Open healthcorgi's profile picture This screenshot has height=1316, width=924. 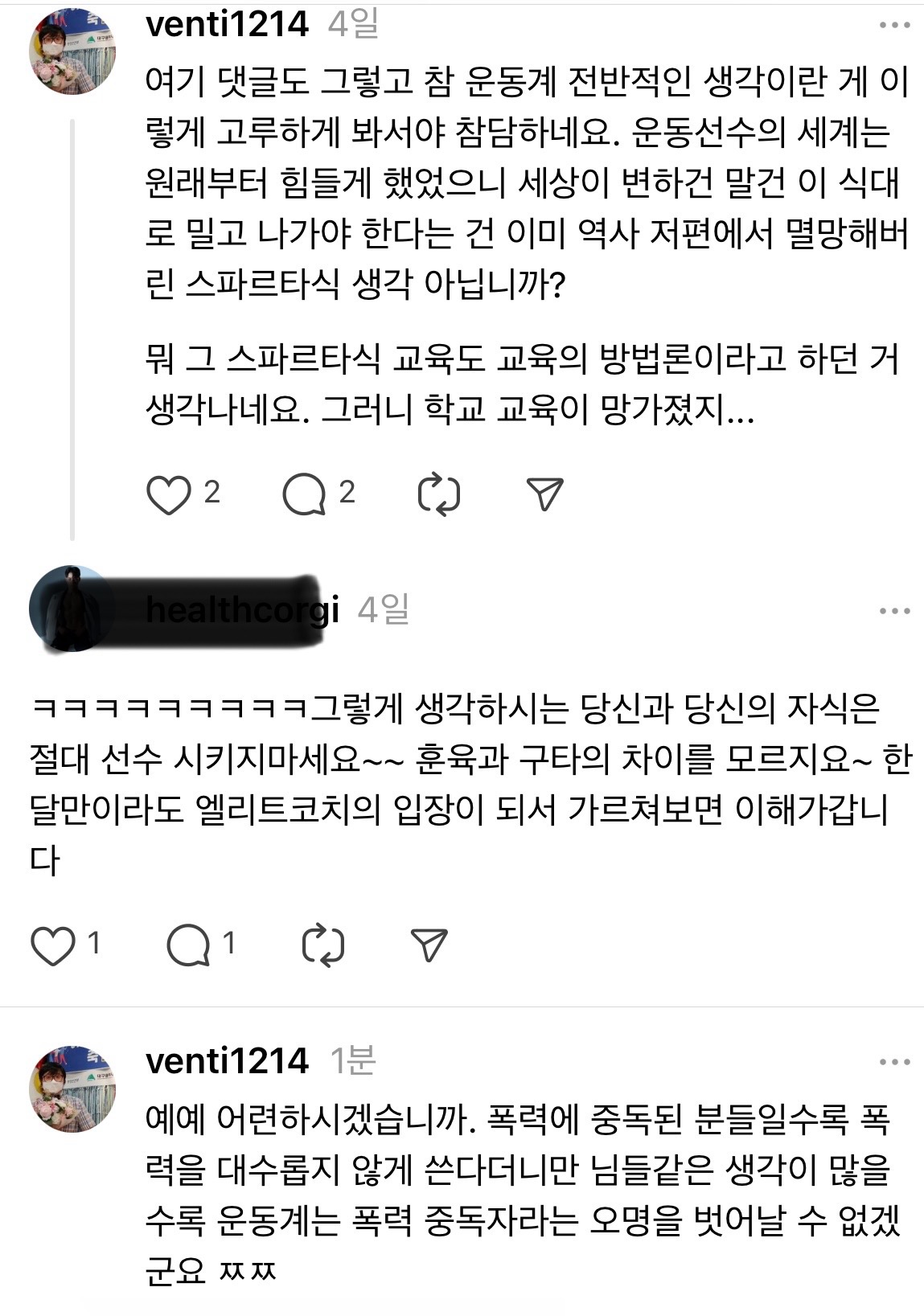tap(71, 609)
